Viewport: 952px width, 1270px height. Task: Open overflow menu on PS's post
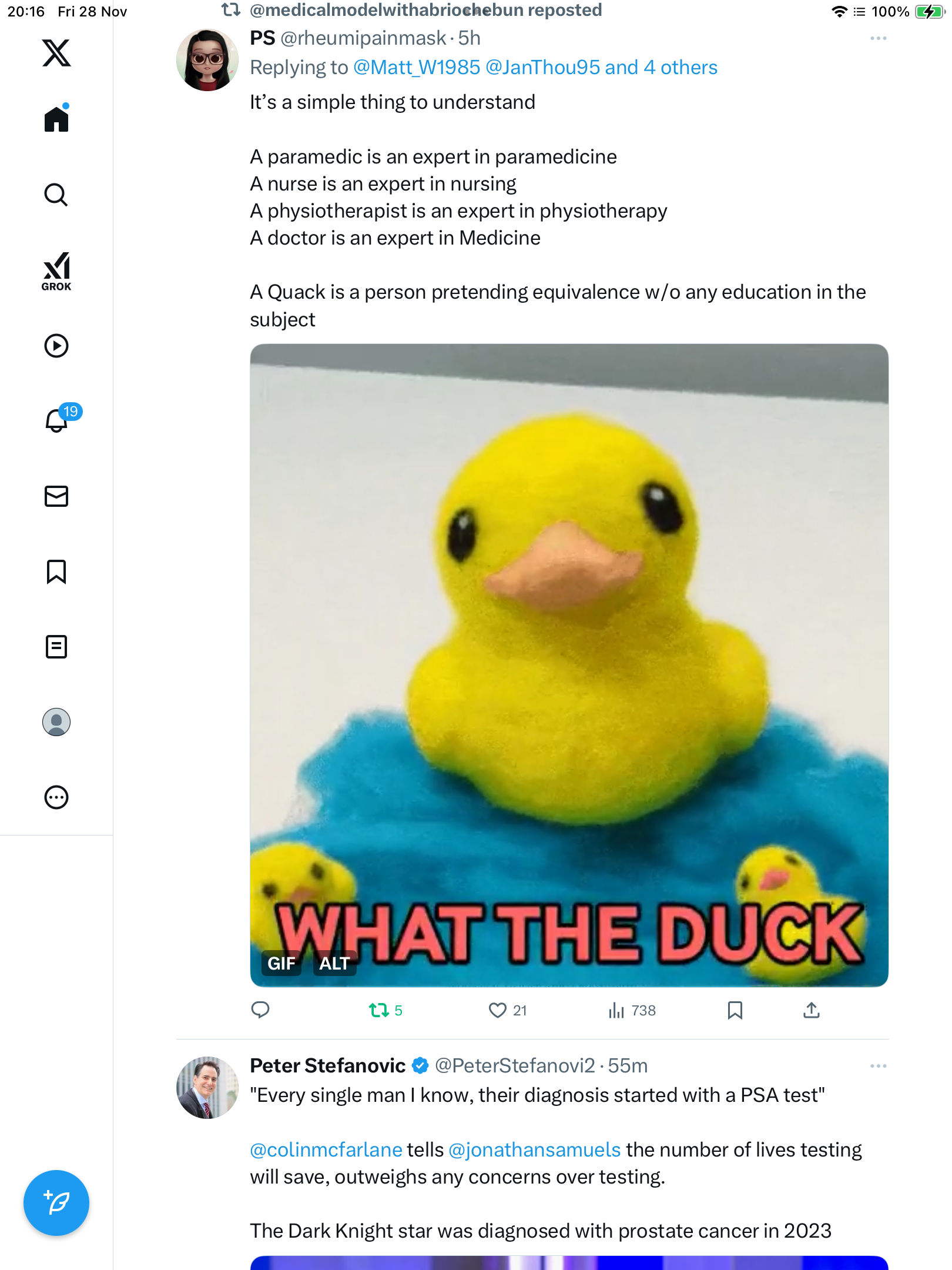878,38
